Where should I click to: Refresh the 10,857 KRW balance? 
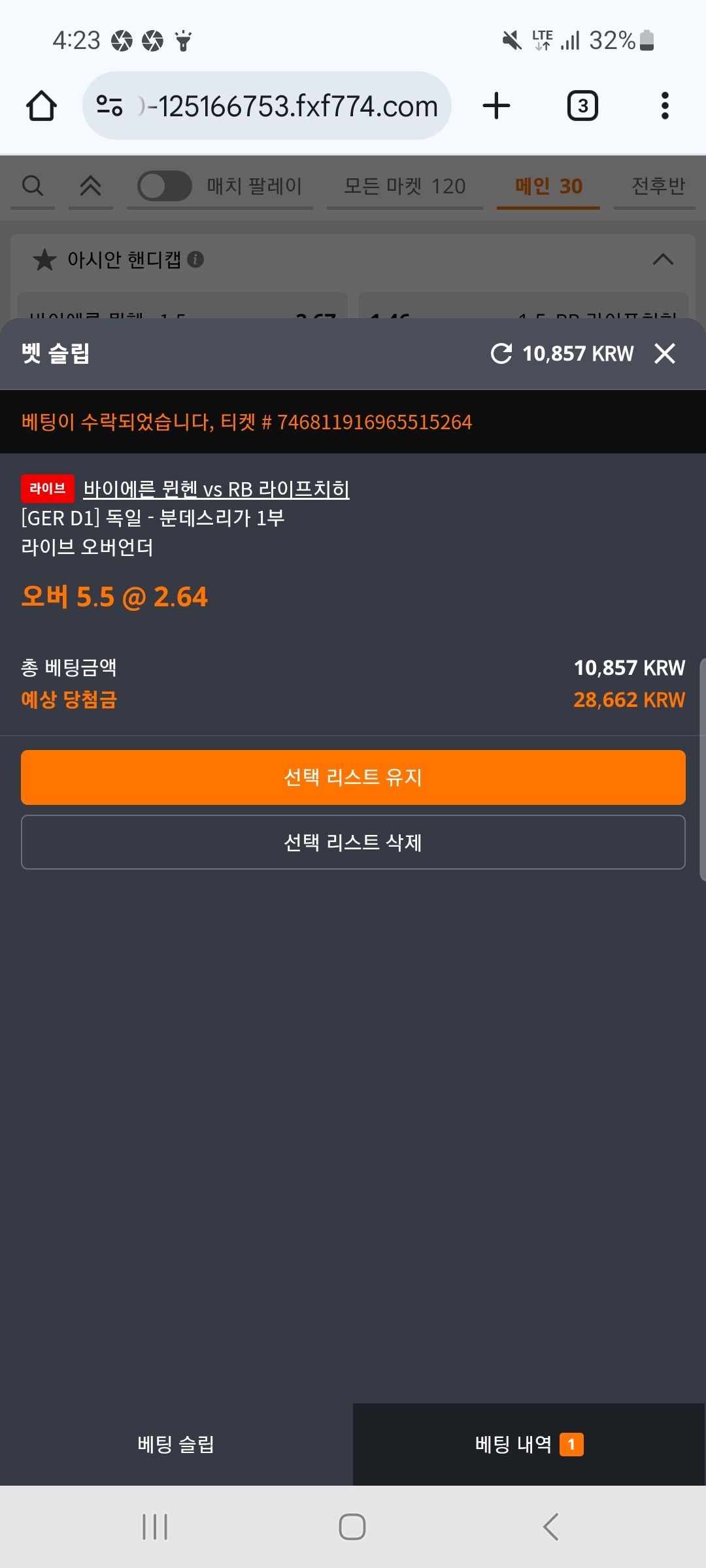pos(501,353)
